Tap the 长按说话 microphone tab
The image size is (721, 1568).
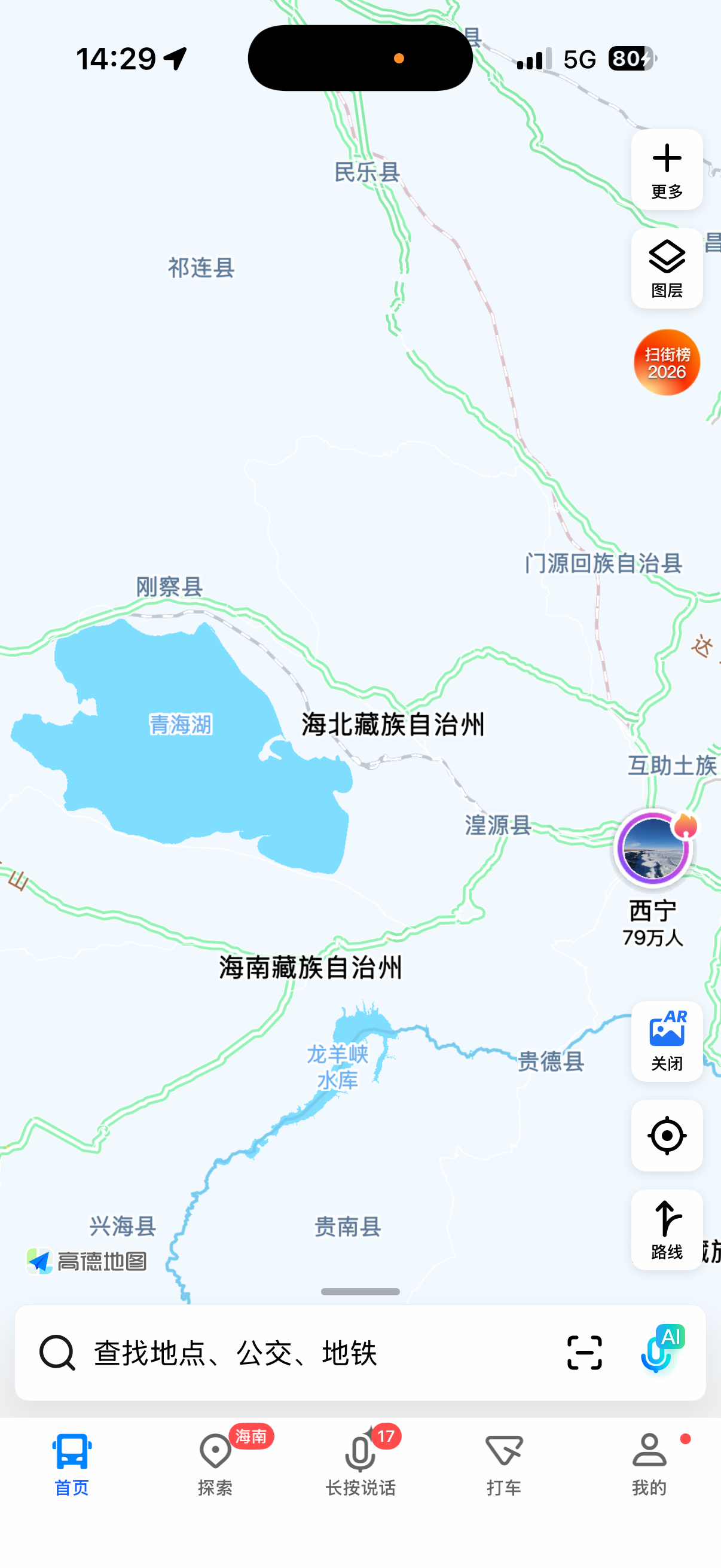click(360, 1463)
